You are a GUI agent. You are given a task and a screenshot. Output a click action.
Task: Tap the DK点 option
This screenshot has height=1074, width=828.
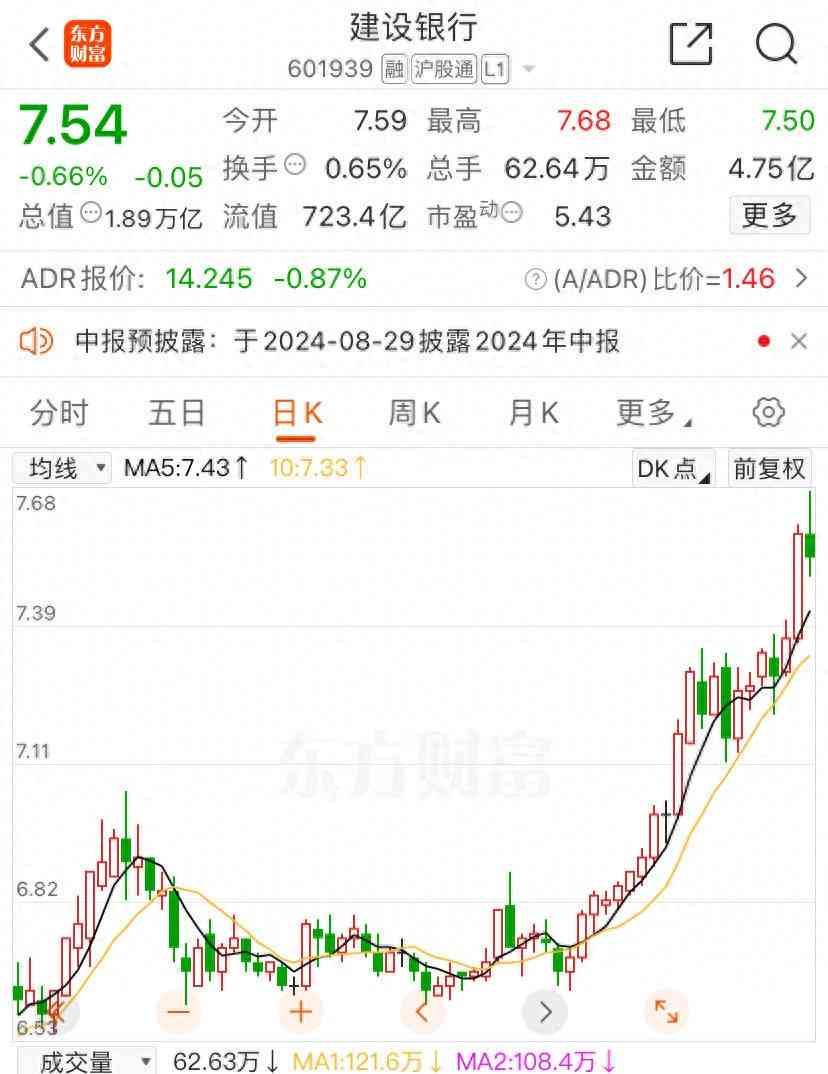tap(673, 468)
